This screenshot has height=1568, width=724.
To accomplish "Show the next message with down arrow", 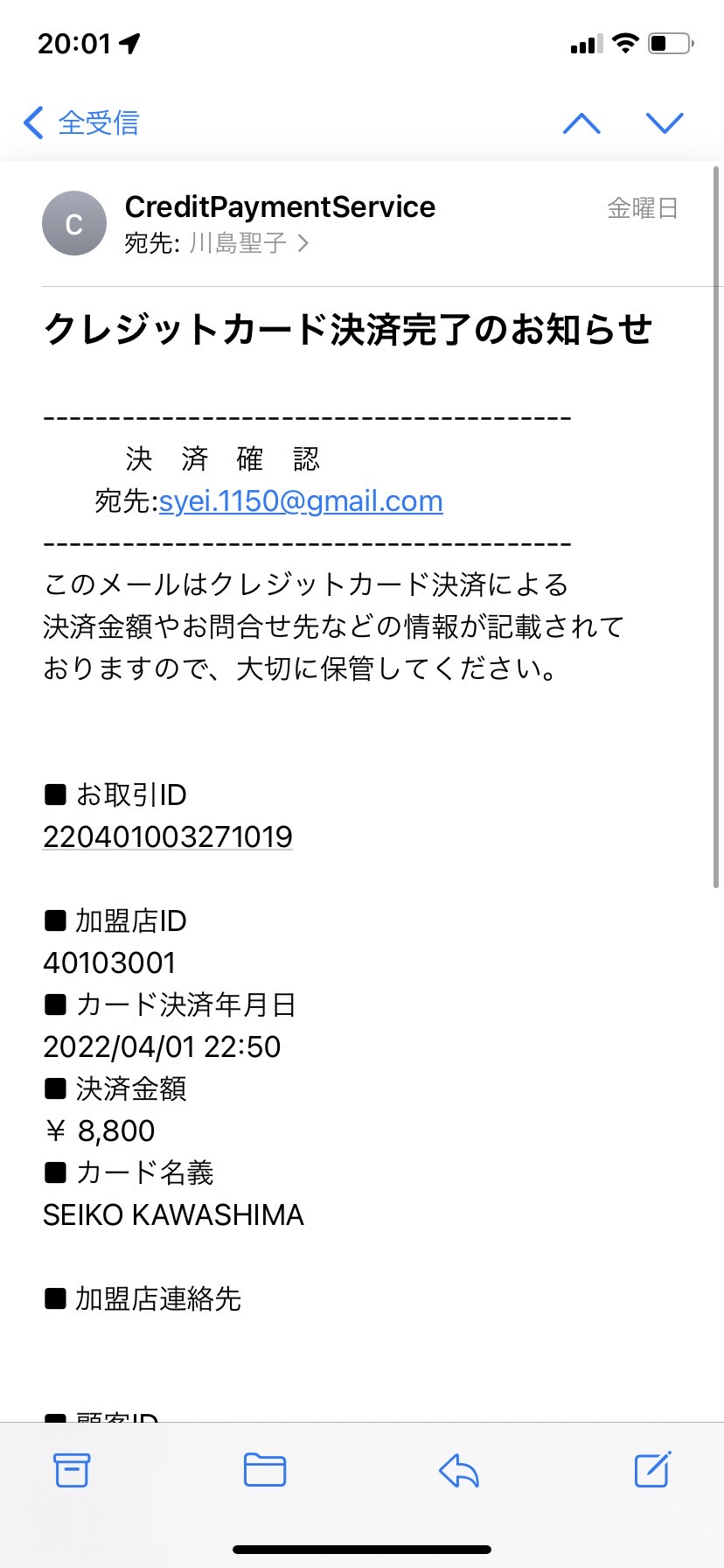I will [x=665, y=122].
